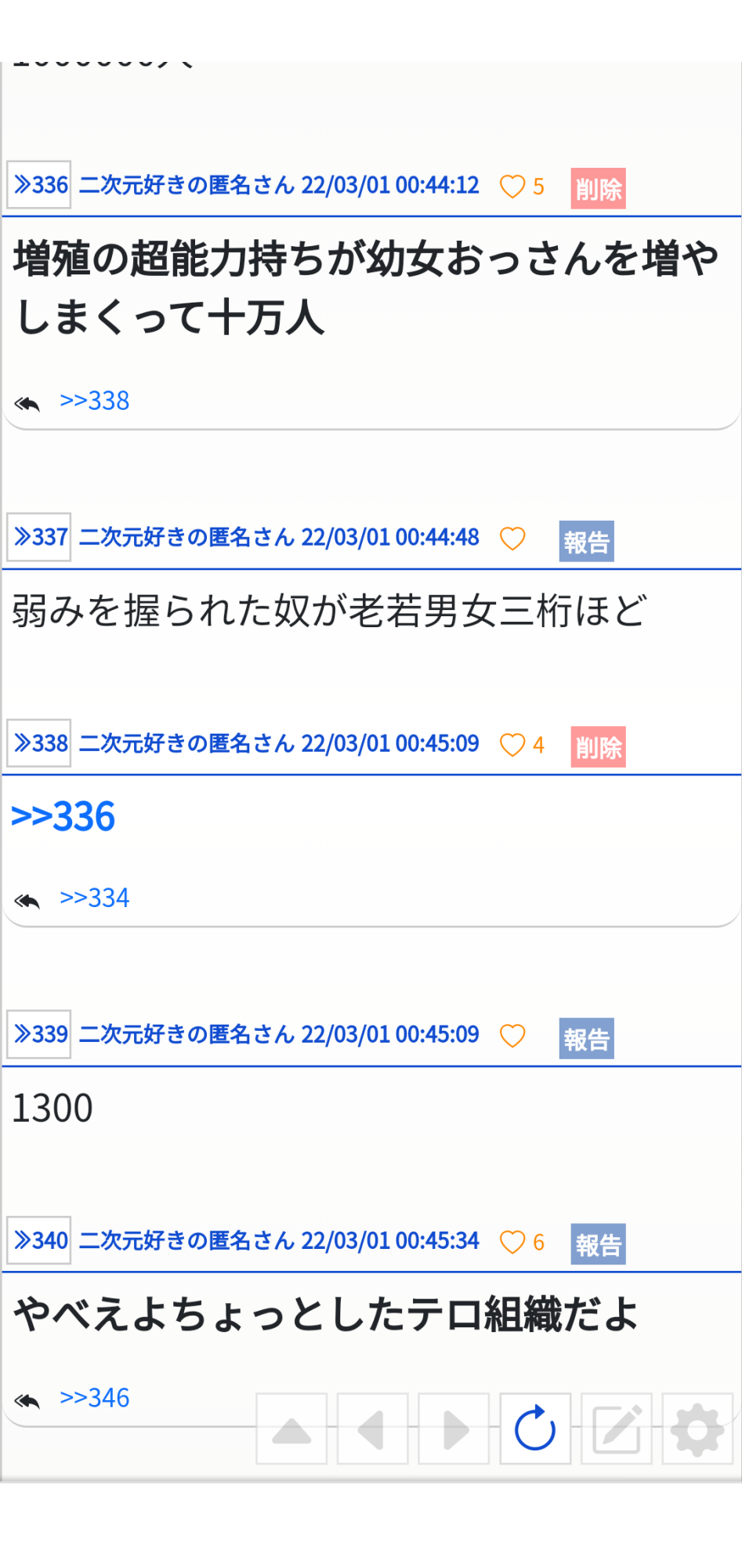Tap the 削除 button on post 336
This screenshot has height=1568, width=742.
[598, 188]
